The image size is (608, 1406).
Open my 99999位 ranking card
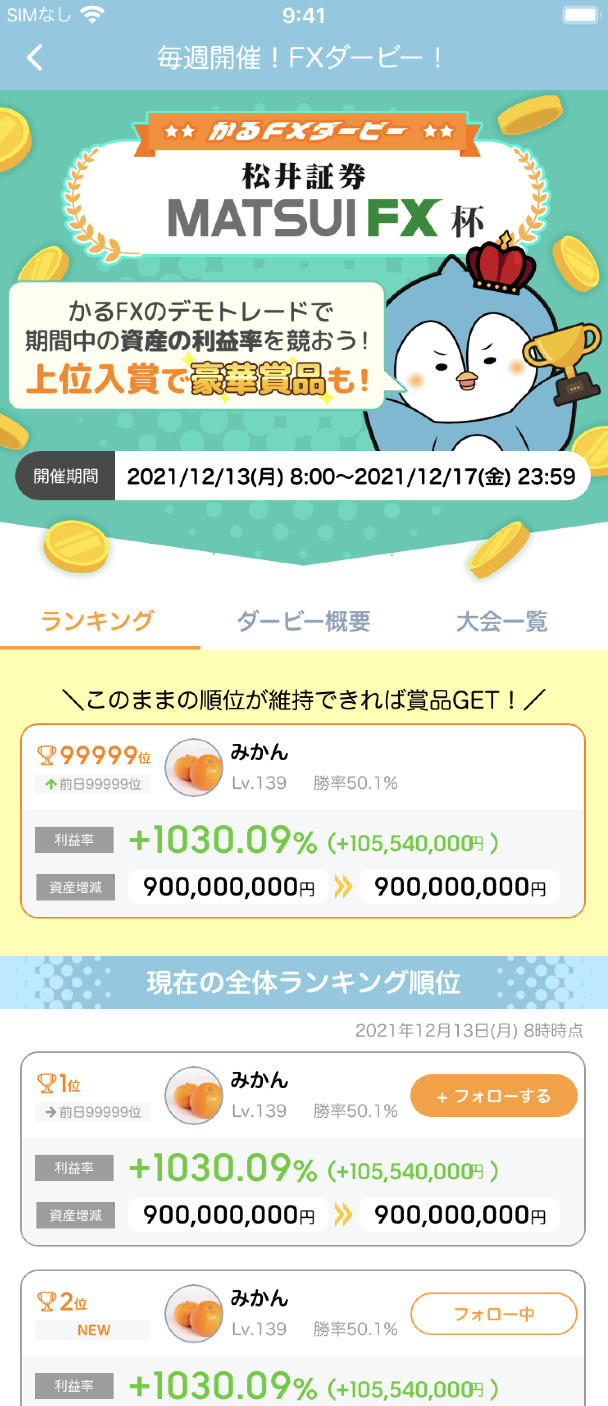[302, 820]
